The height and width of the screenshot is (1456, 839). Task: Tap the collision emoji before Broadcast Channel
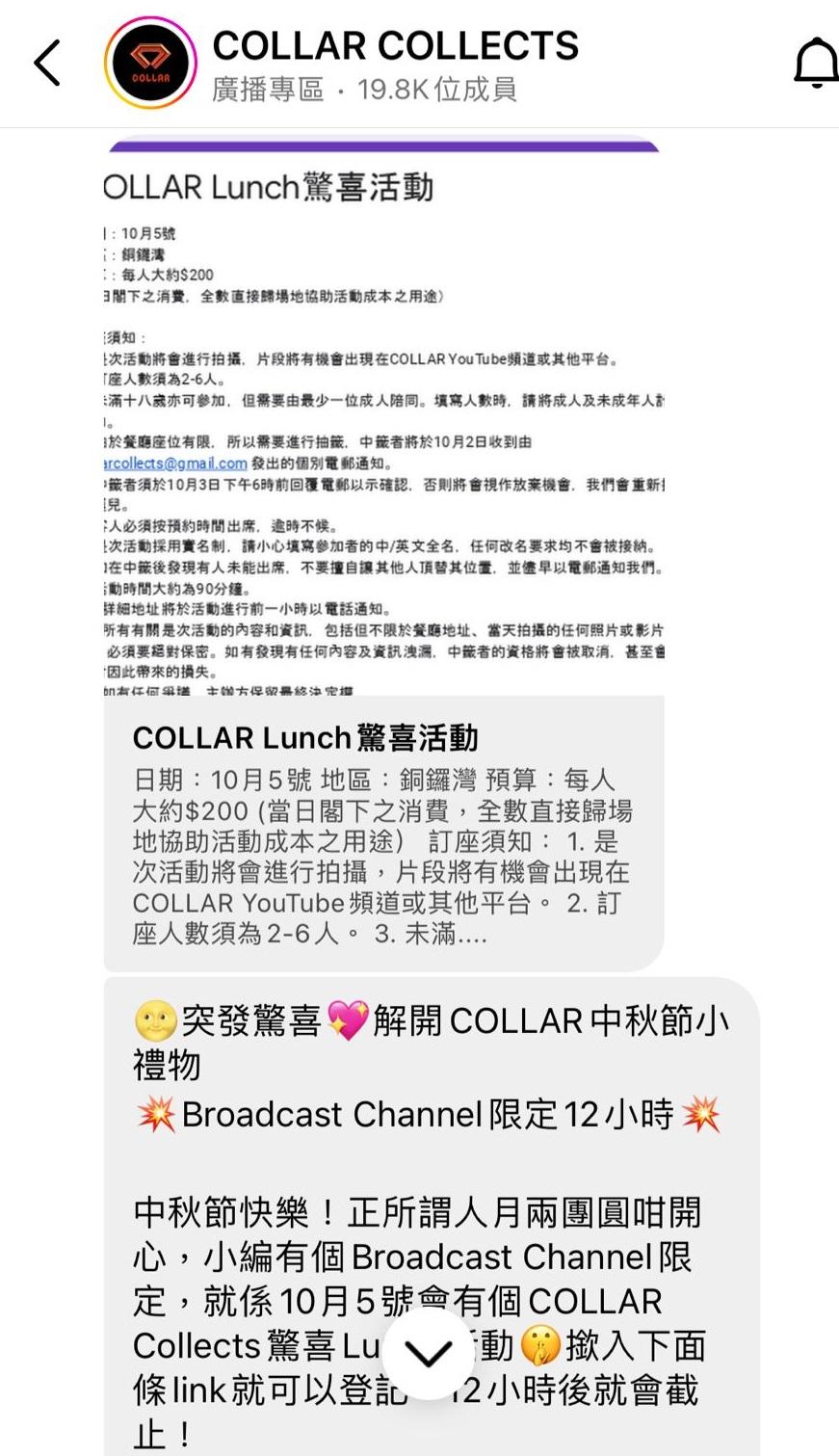click(x=158, y=1114)
